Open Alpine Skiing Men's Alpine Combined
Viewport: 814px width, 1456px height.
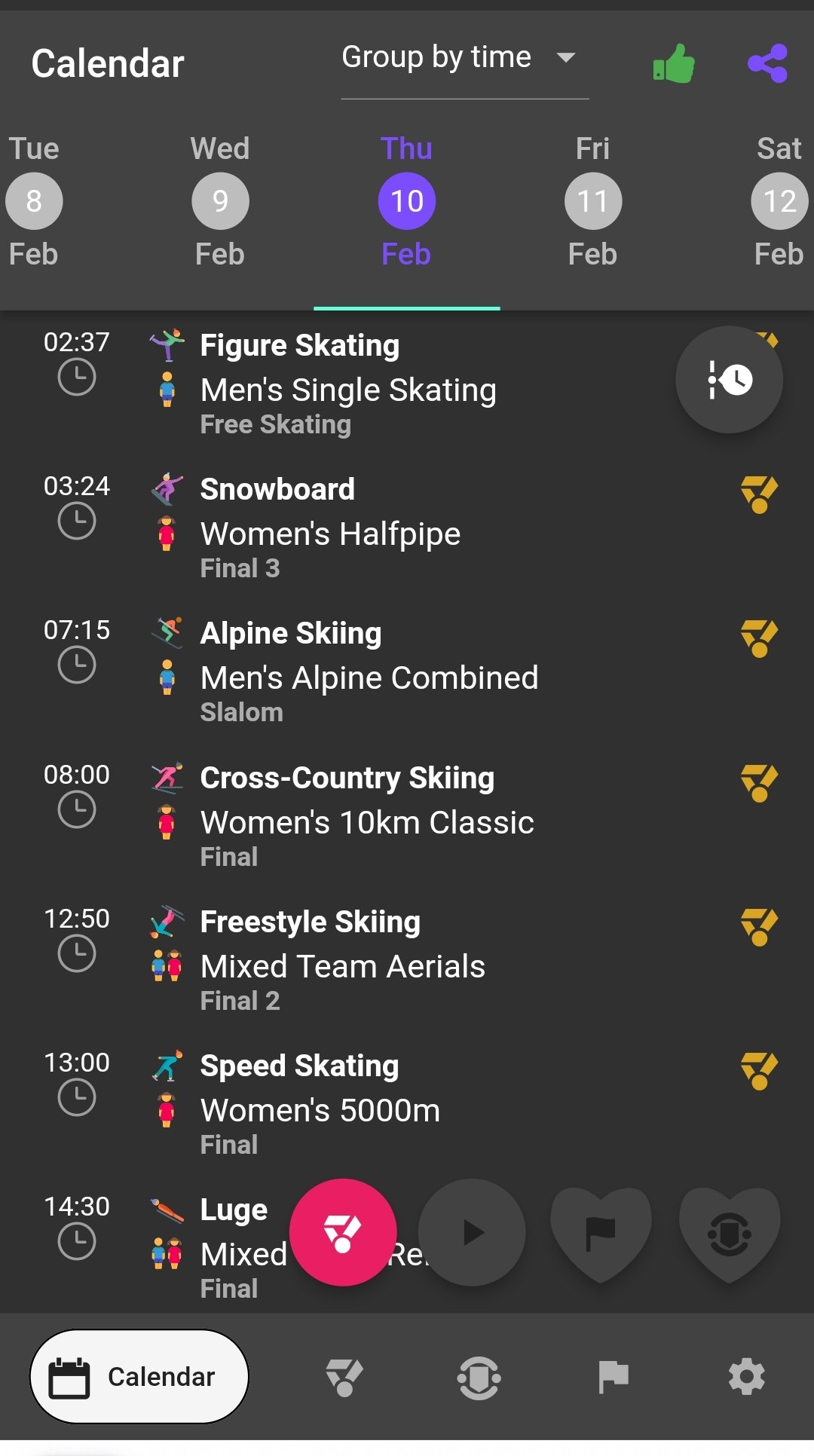(x=407, y=671)
